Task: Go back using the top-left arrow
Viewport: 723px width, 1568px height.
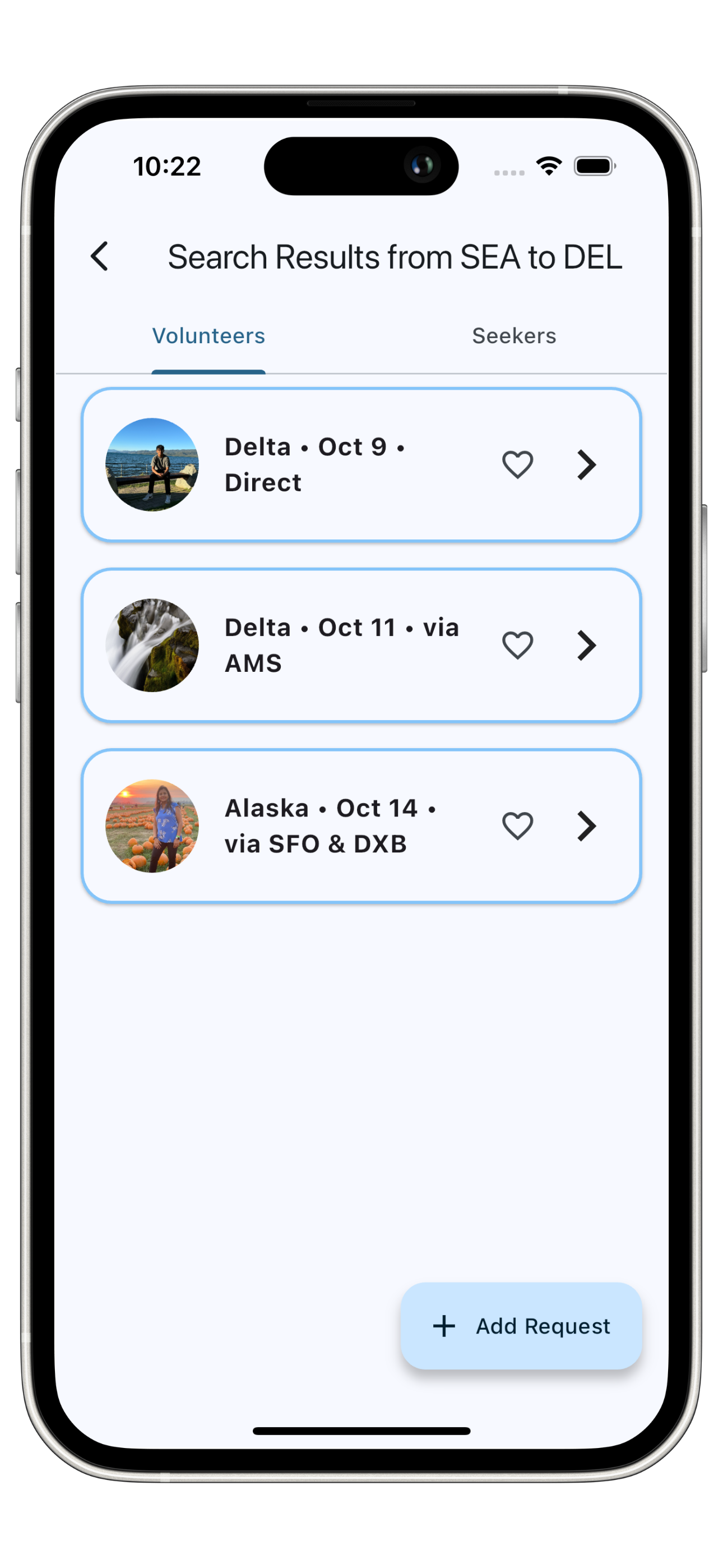Action: [100, 256]
